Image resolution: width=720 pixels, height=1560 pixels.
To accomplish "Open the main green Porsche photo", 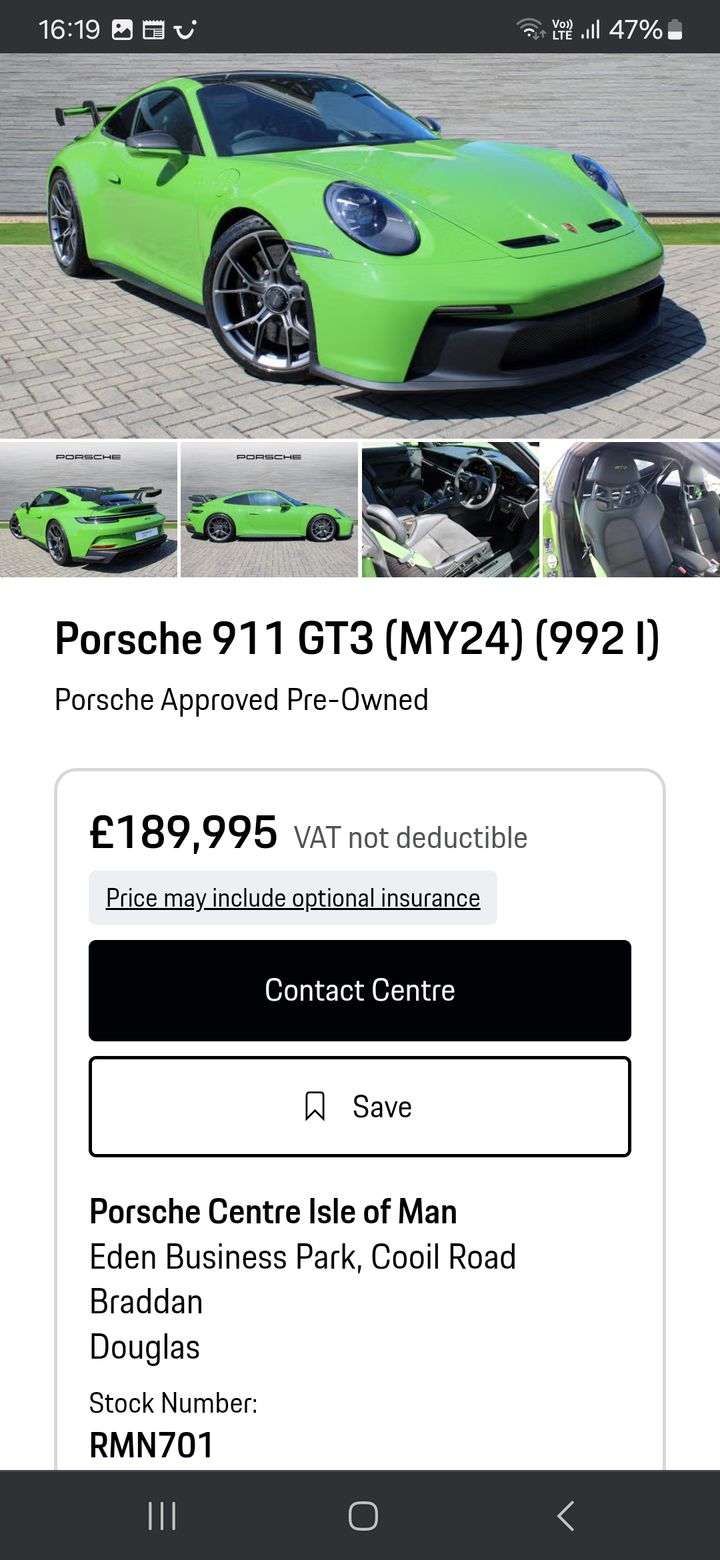I will pos(360,245).
